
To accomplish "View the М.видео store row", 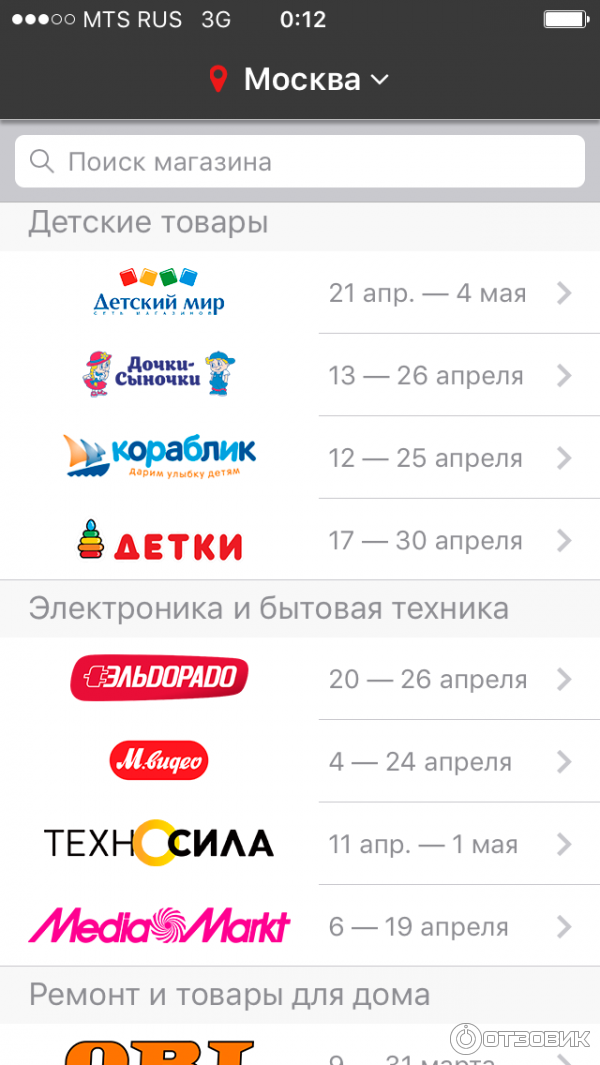I will click(300, 762).
